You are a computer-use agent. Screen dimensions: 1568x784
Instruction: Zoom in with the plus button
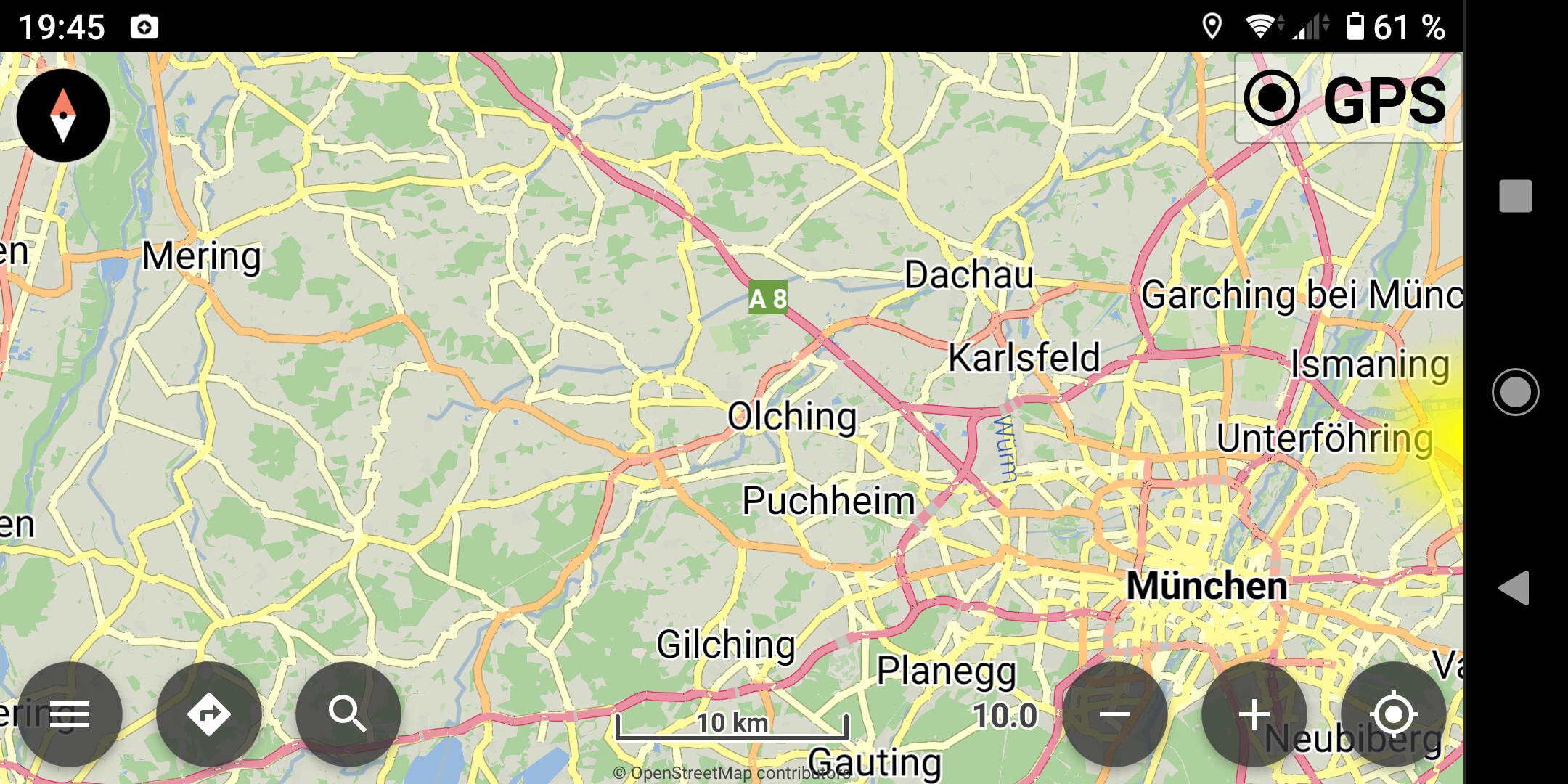(x=1254, y=714)
